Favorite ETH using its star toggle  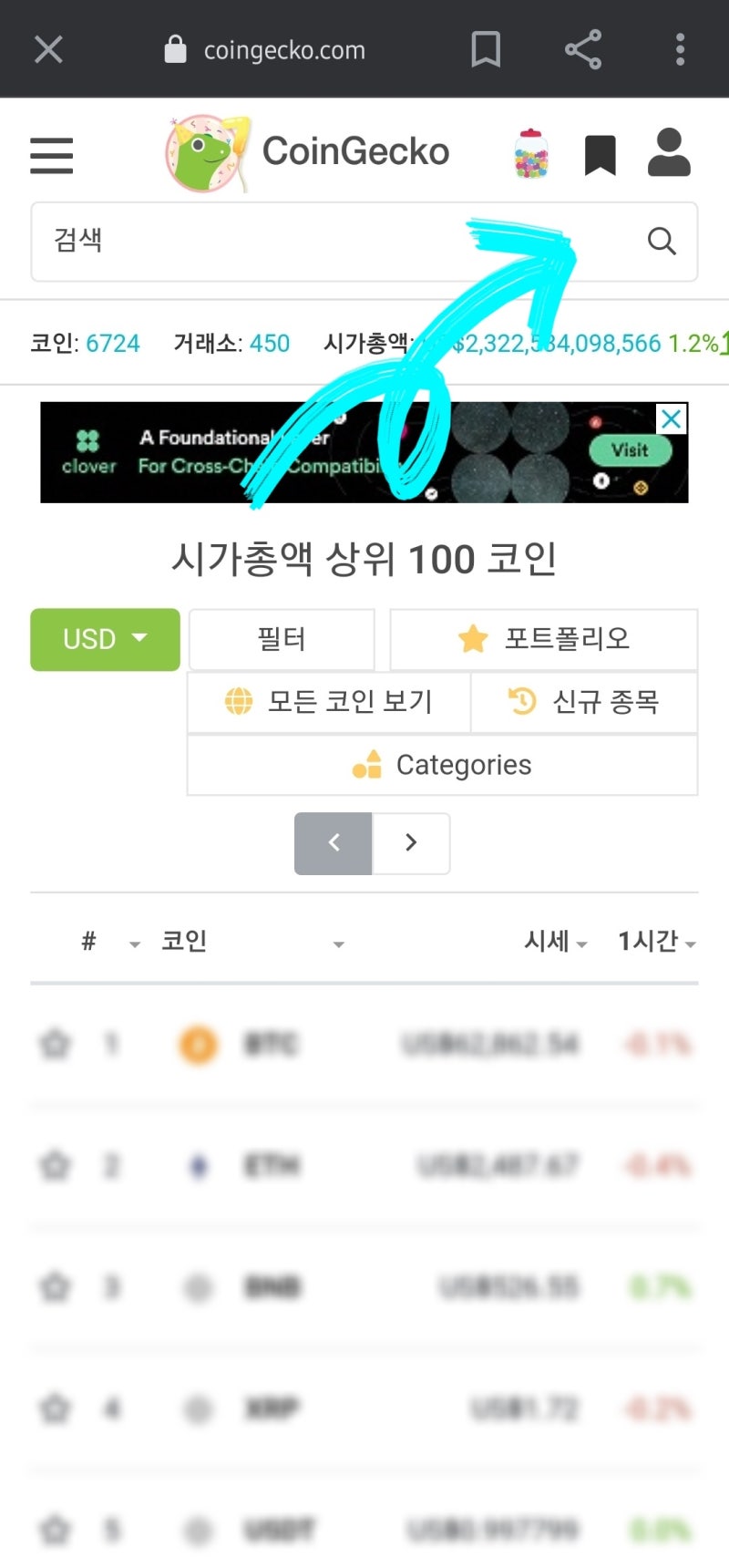(54, 1166)
